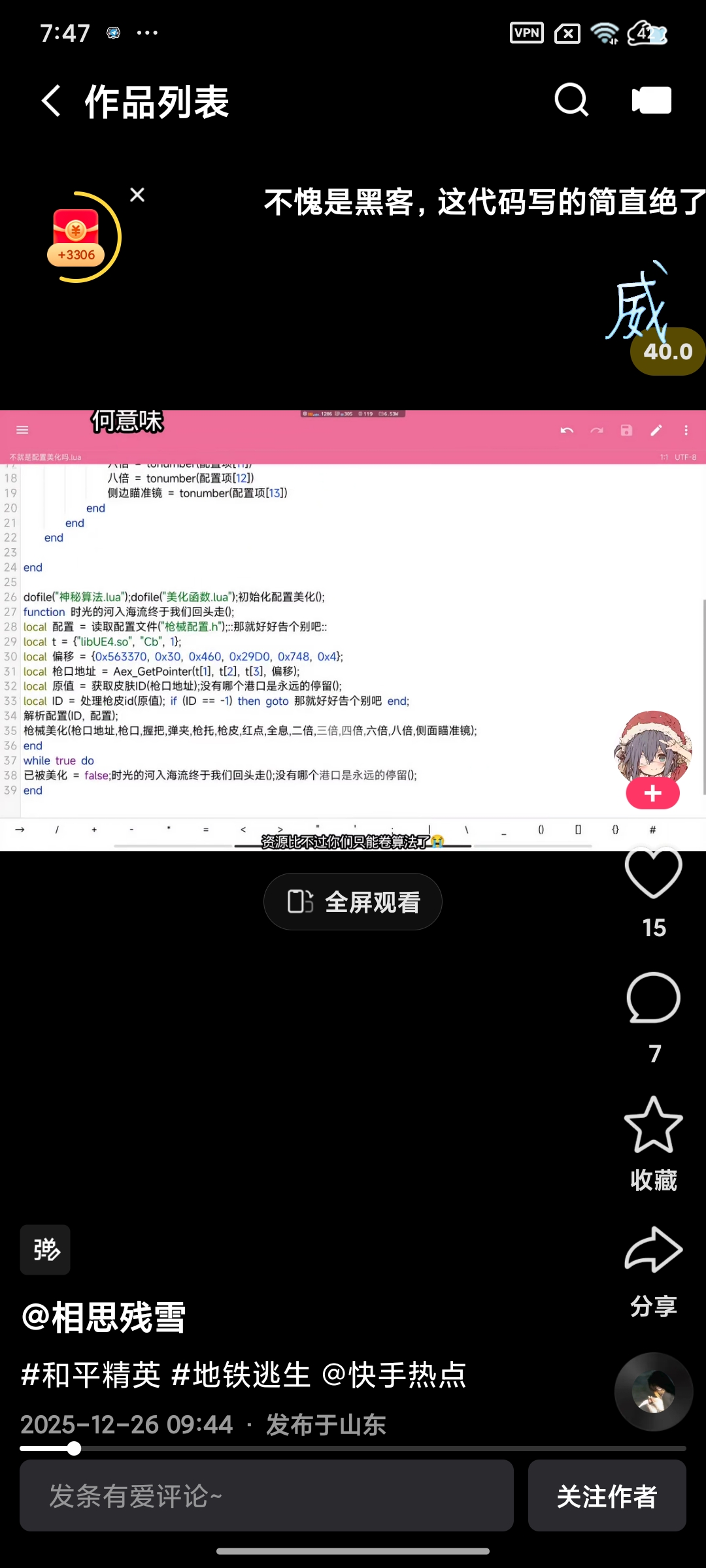Open the @快手热点 mention
The image size is (706, 1568).
(x=394, y=1375)
